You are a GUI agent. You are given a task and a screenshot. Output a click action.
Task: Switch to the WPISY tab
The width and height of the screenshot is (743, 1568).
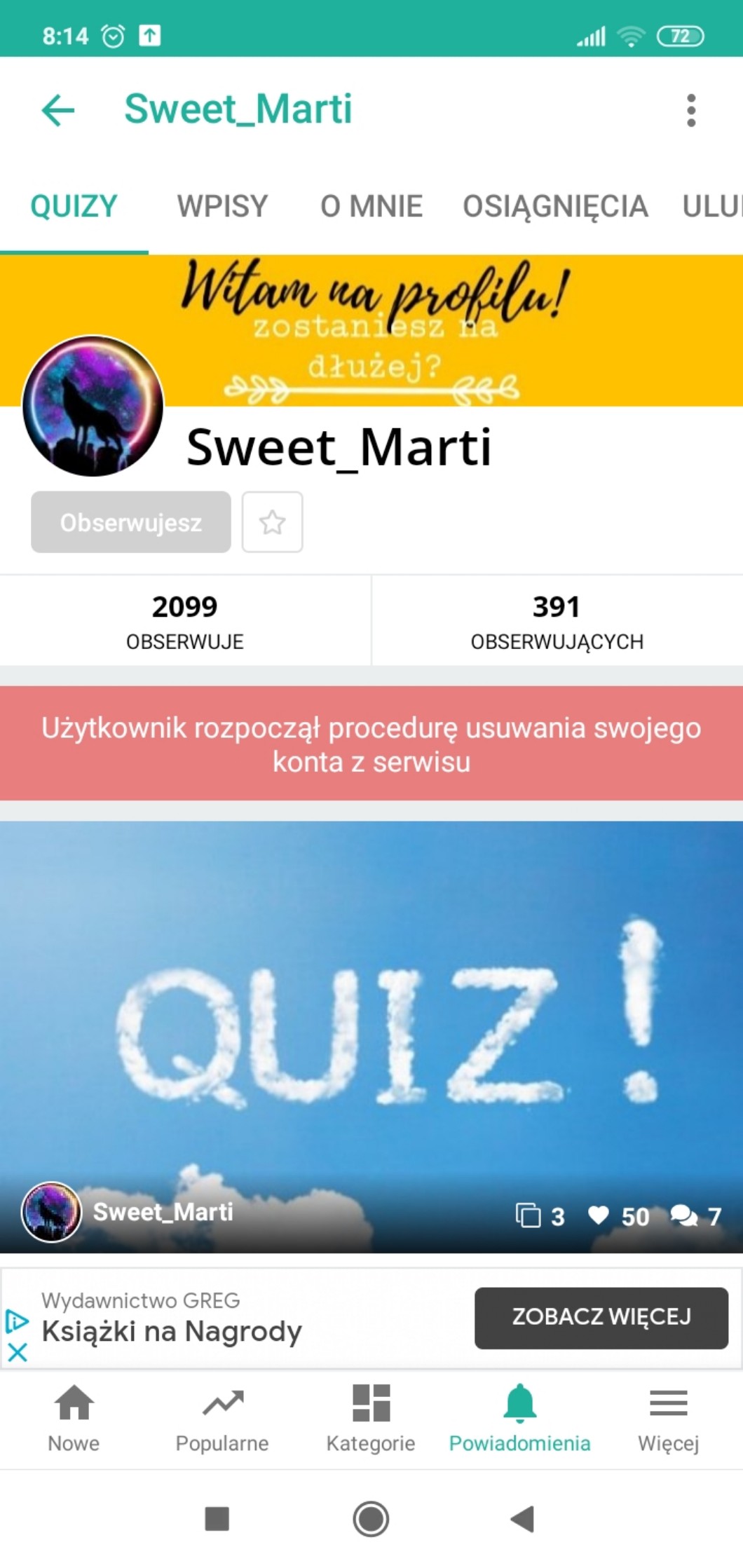[222, 206]
